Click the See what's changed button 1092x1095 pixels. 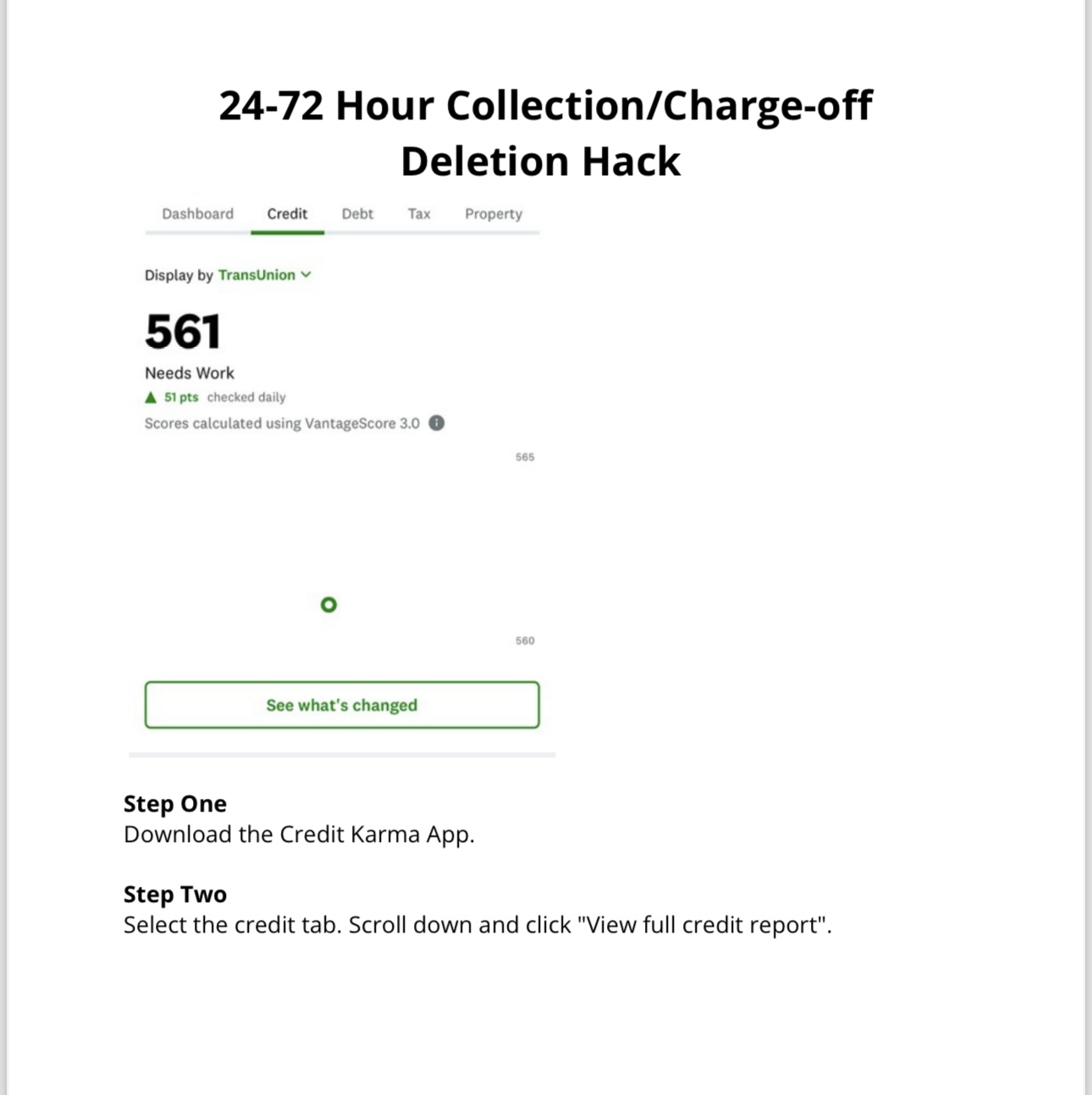[x=342, y=705]
